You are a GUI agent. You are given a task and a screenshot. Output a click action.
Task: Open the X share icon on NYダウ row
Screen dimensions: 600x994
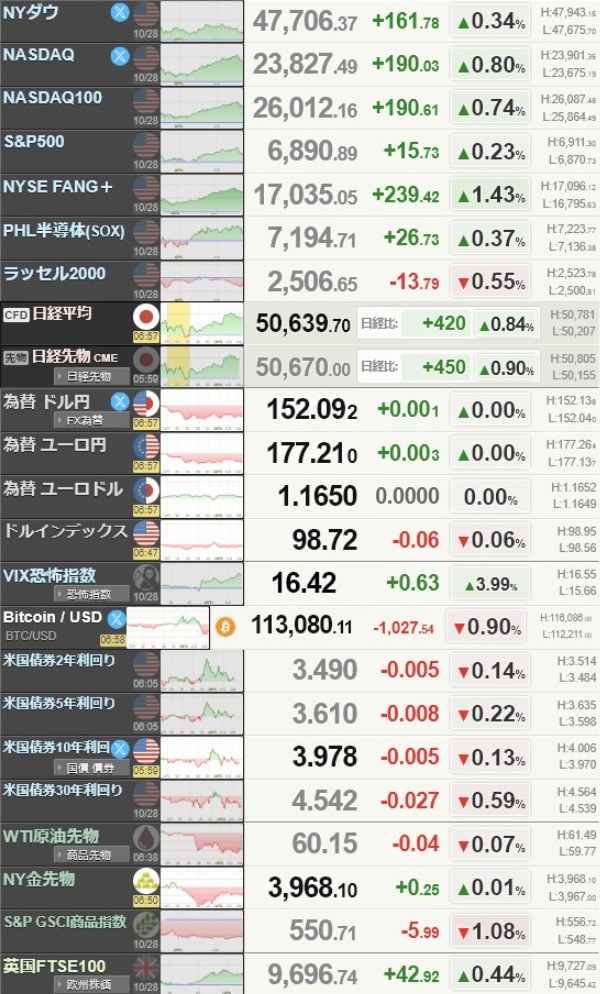pyautogui.click(x=119, y=13)
